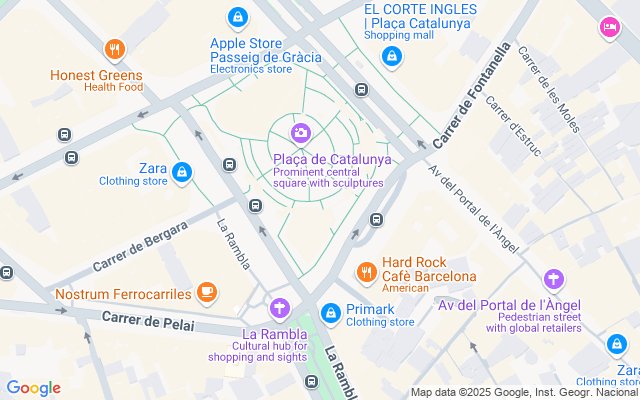Select the hotel pin near Carrer de les Moles
Image resolution: width=640 pixels, height=400 pixels.
tap(609, 28)
